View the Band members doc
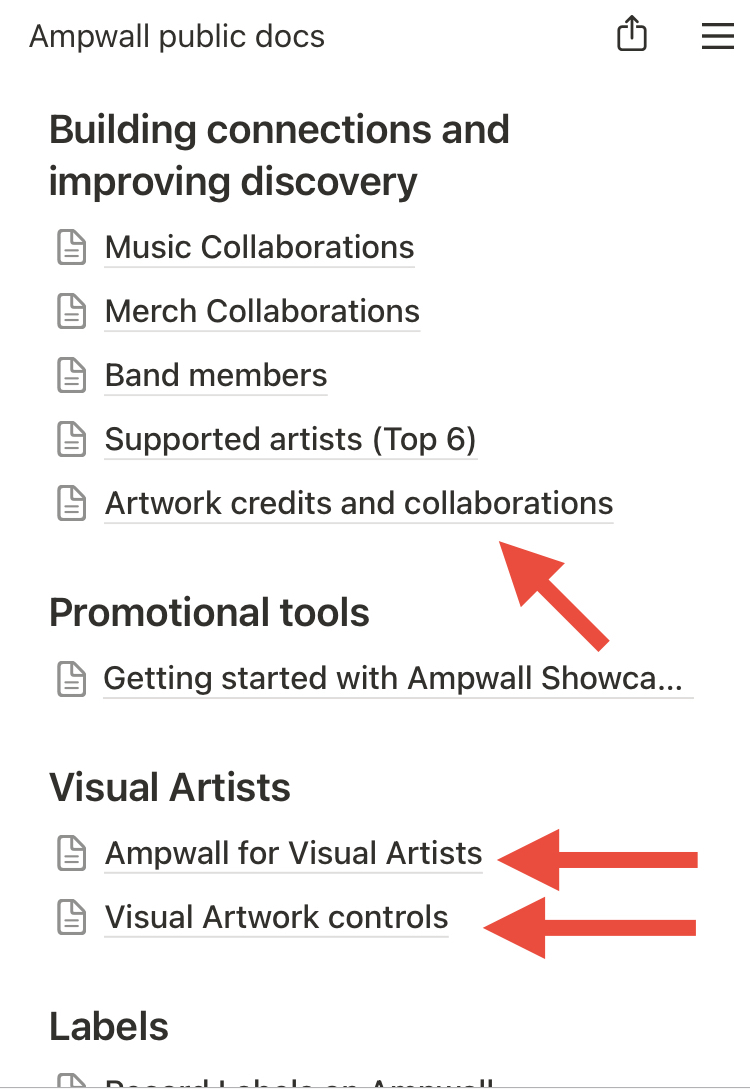The width and height of the screenshot is (750, 1089). click(x=216, y=375)
